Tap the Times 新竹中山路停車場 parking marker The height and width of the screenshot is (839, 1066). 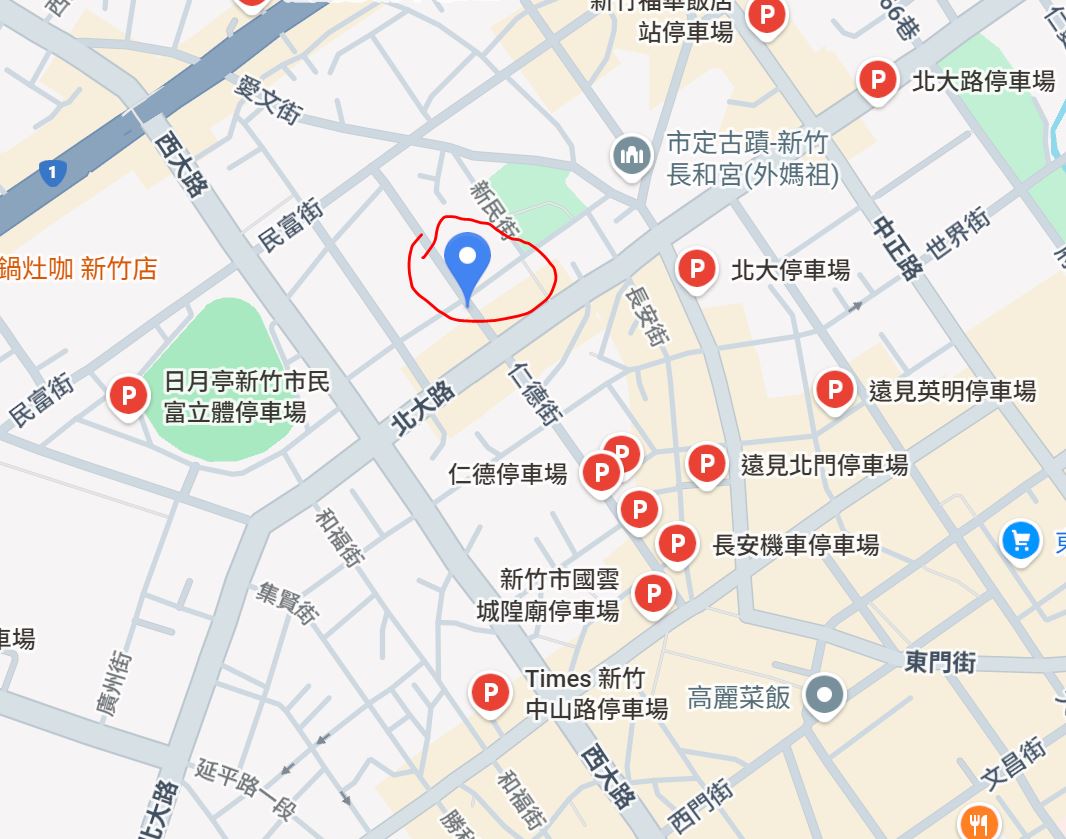coord(490,692)
